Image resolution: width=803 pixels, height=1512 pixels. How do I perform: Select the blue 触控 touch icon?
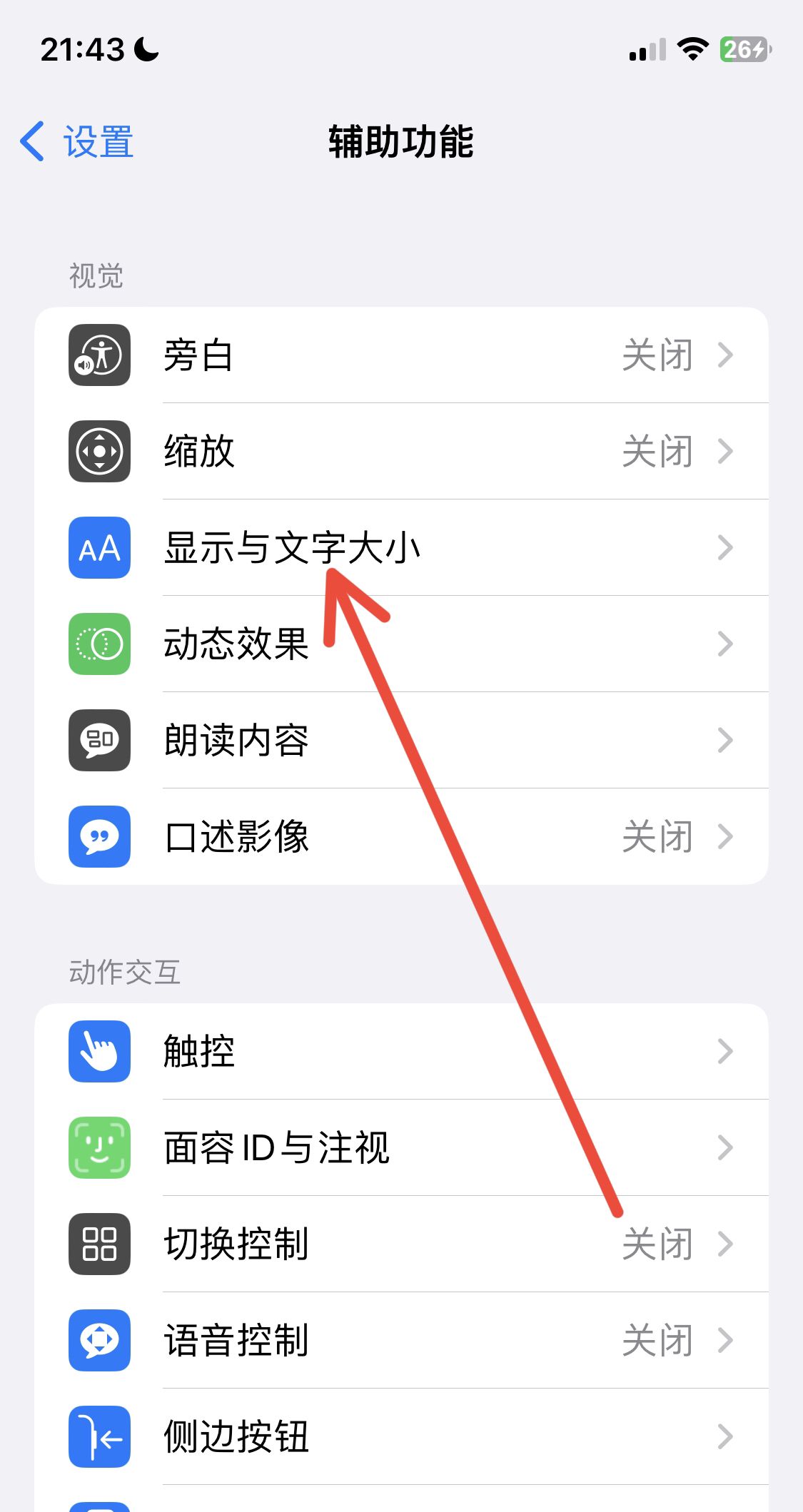click(99, 1052)
